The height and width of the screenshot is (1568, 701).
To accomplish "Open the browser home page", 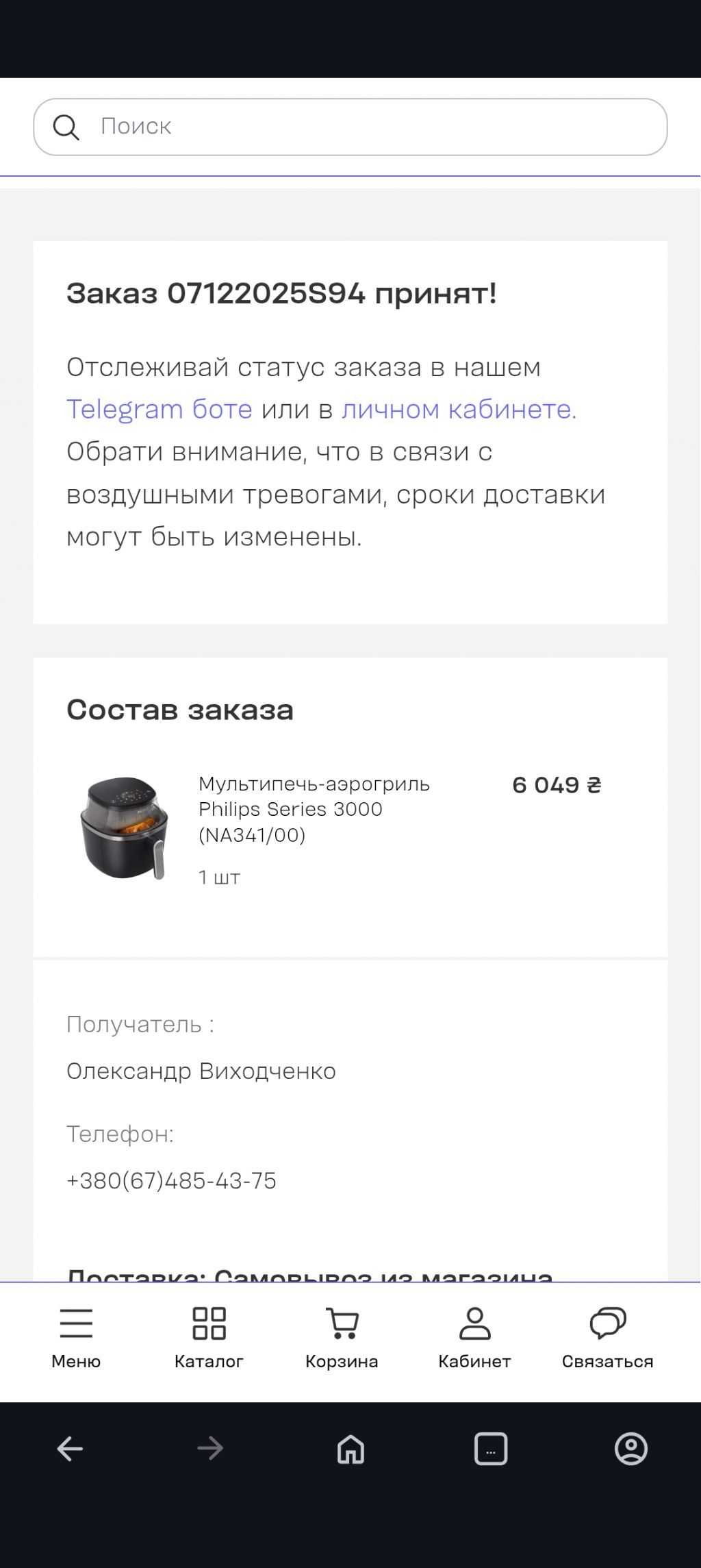I will (350, 1449).
